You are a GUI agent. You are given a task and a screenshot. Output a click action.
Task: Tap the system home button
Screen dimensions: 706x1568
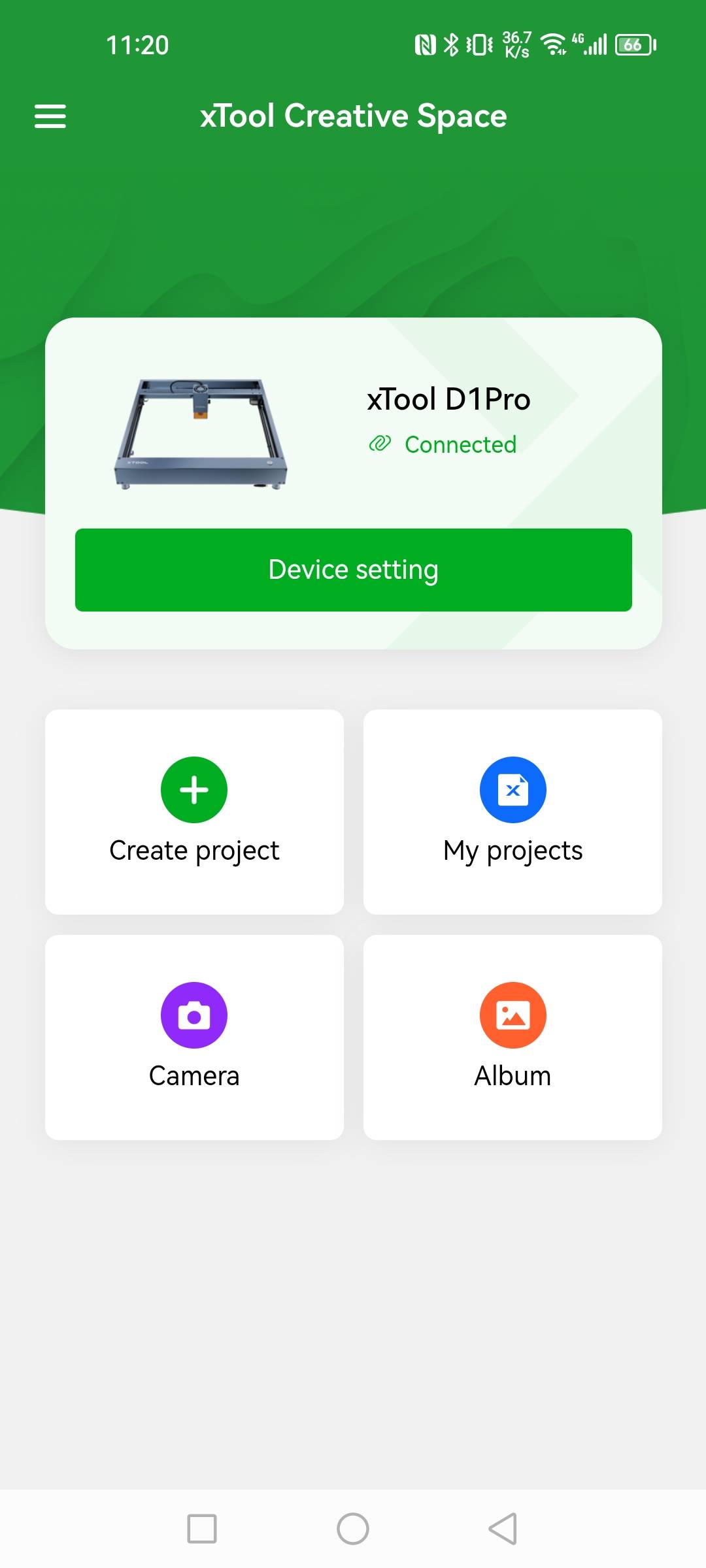[x=353, y=1529]
